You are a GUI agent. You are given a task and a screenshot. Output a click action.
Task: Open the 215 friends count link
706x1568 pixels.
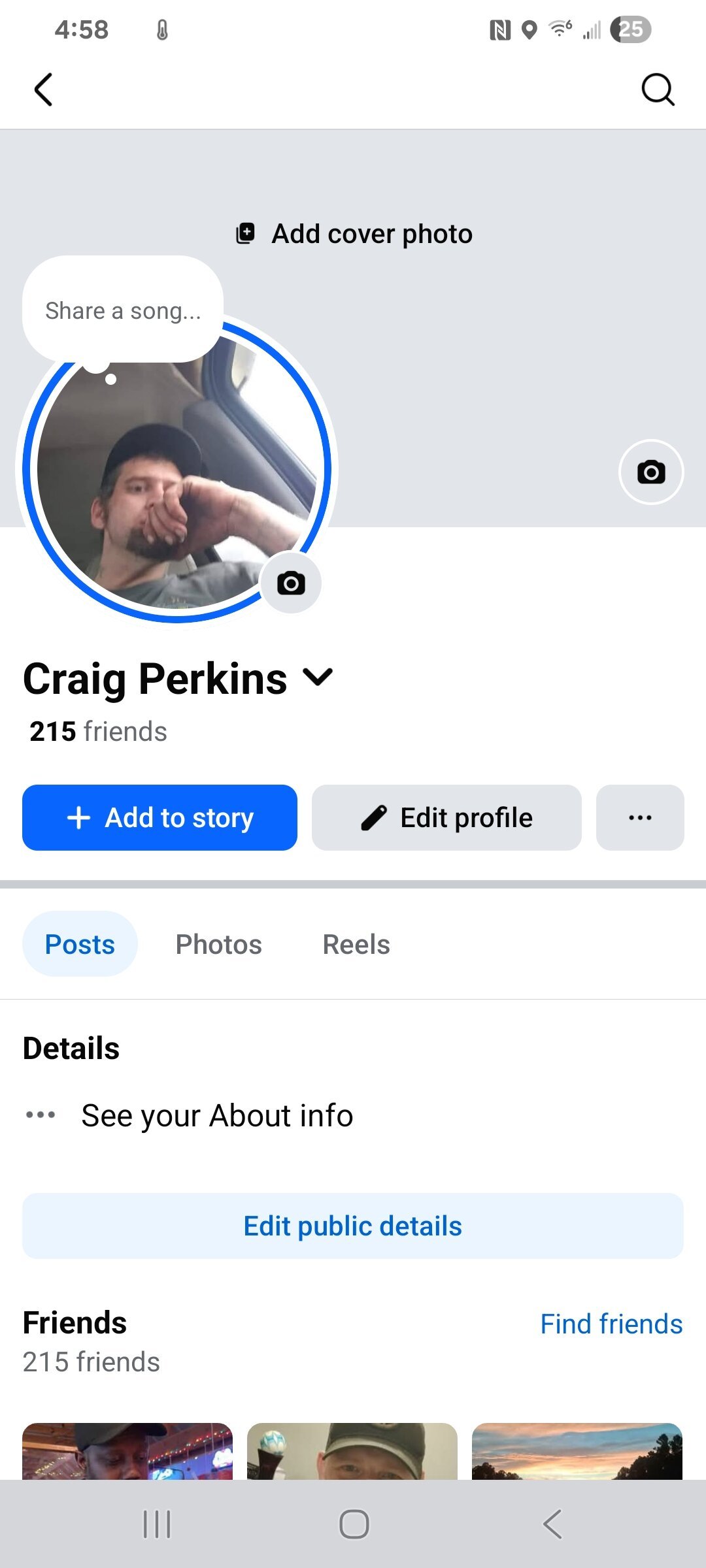98,732
